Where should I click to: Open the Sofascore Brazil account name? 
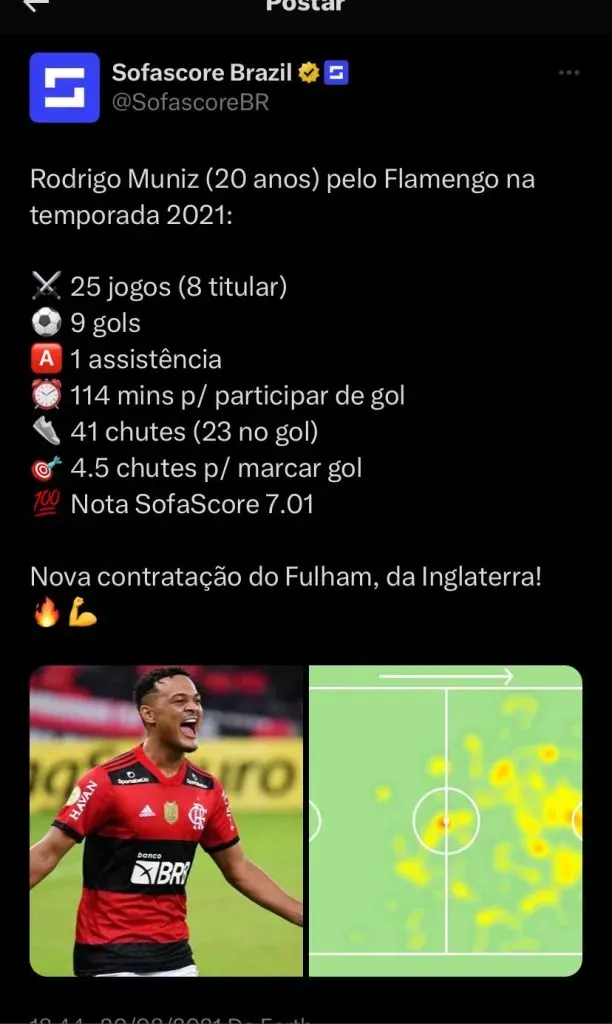tap(202, 73)
